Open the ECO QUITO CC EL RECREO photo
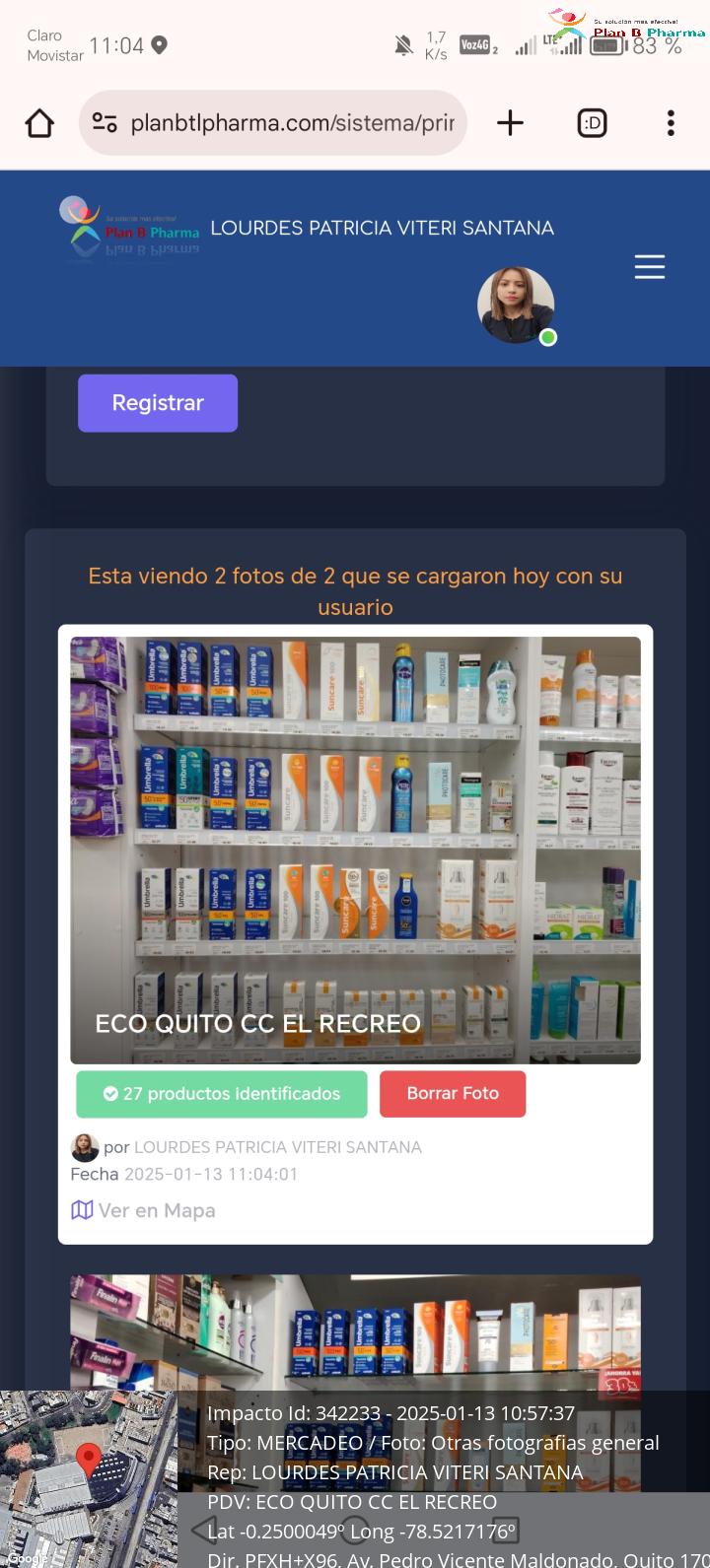Viewport: 710px width, 1568px height. 355,850
